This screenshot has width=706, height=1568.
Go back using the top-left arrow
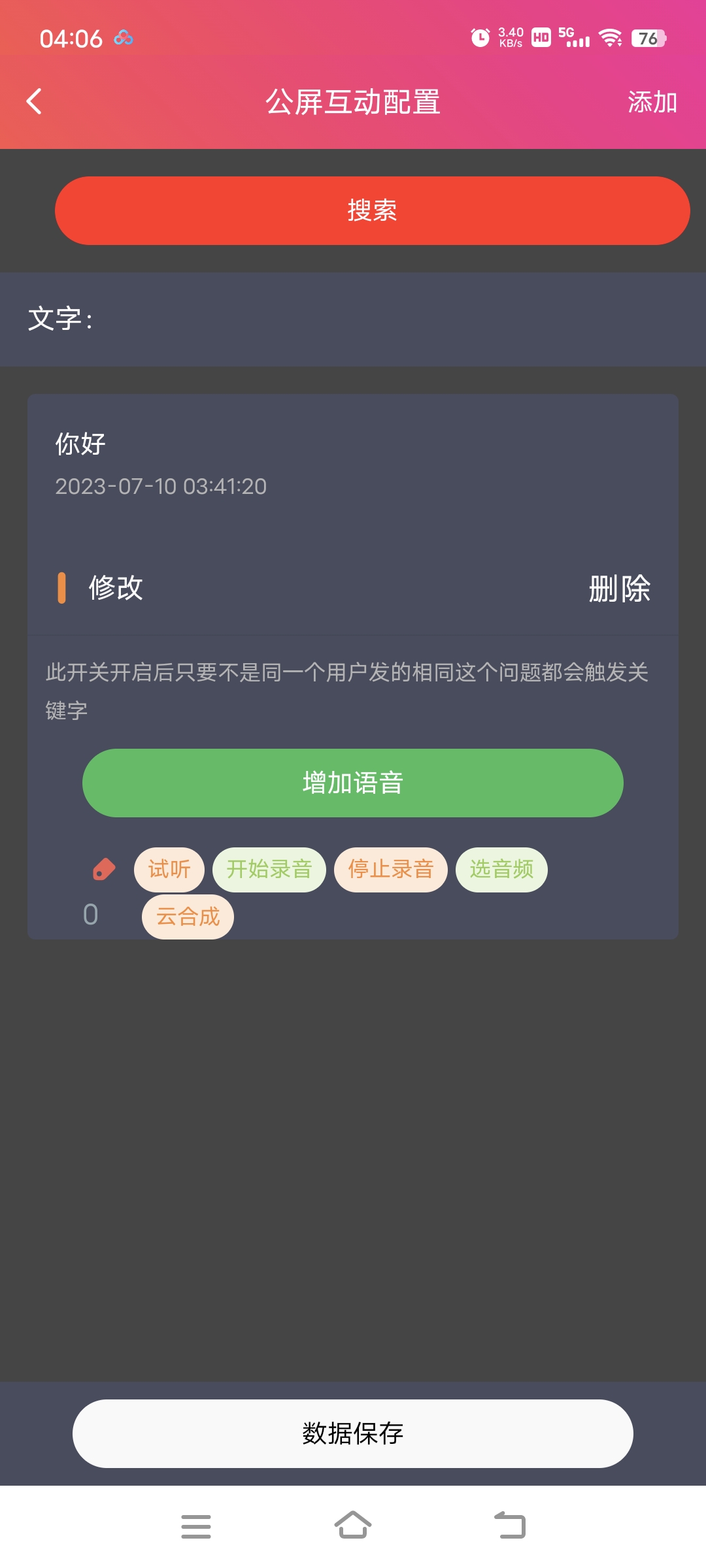tap(34, 102)
